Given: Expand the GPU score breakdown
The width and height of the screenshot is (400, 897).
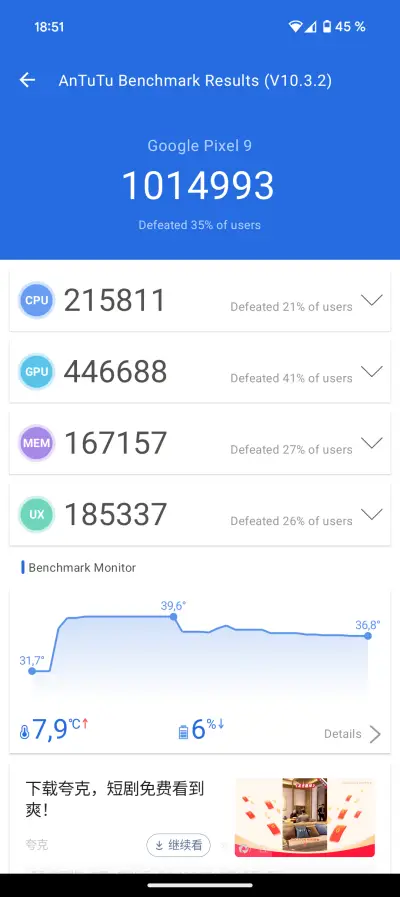Looking at the screenshot, I should point(372,372).
